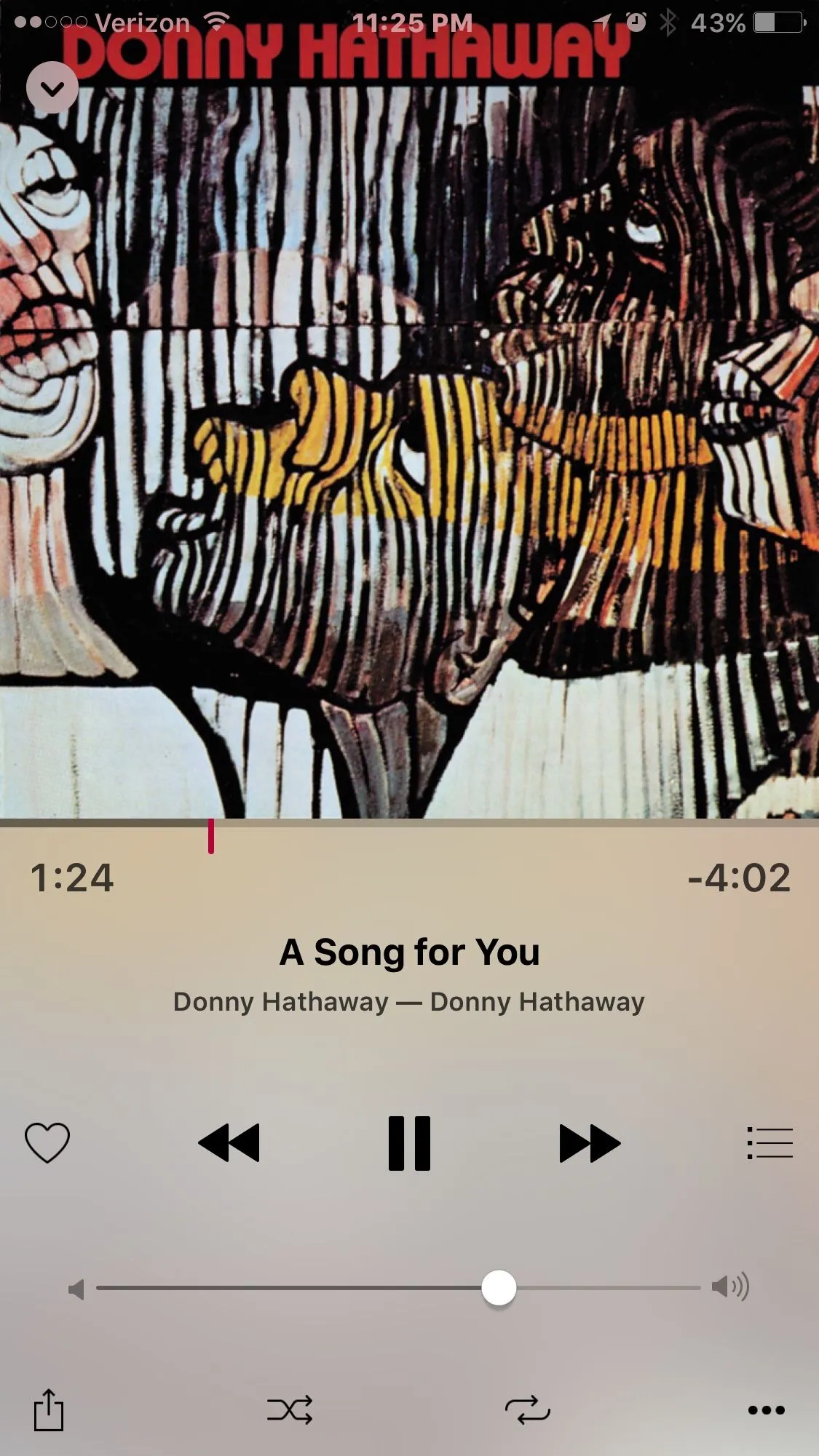
Task: Toggle repeat mode
Action: pos(528,1410)
